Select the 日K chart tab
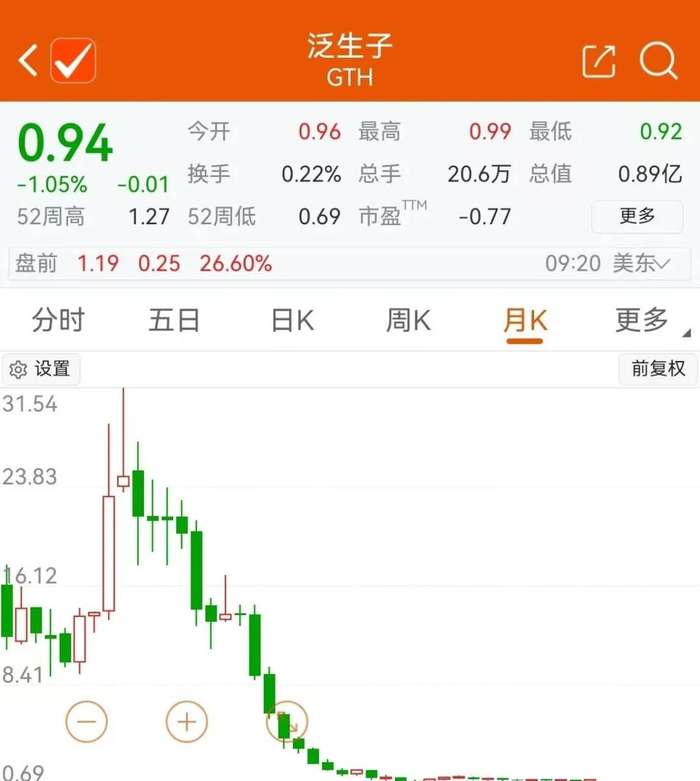This screenshot has width=700, height=781. [292, 321]
